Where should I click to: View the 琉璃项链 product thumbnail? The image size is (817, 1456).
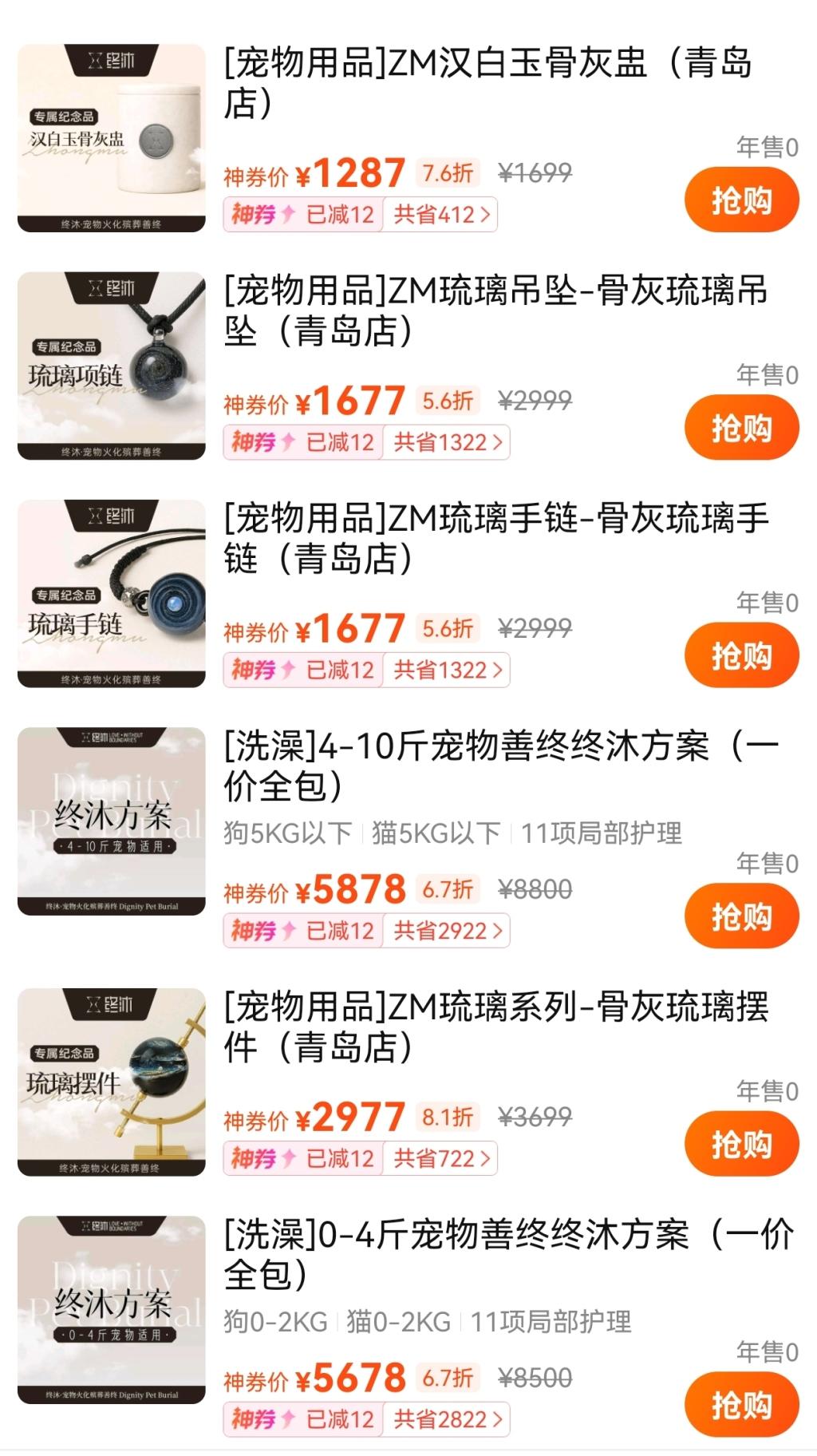[112, 366]
